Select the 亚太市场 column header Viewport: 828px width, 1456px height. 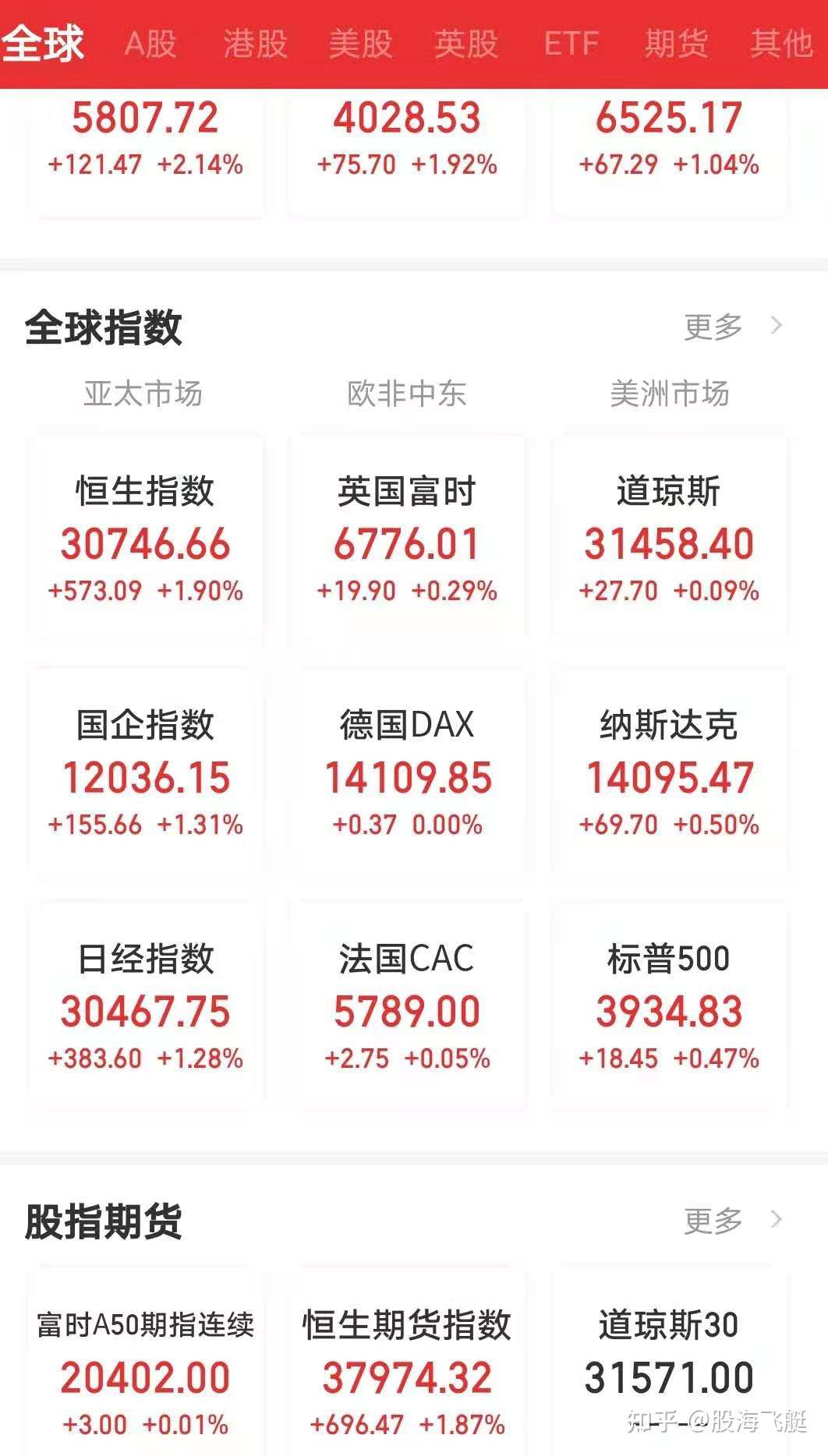coord(144,394)
